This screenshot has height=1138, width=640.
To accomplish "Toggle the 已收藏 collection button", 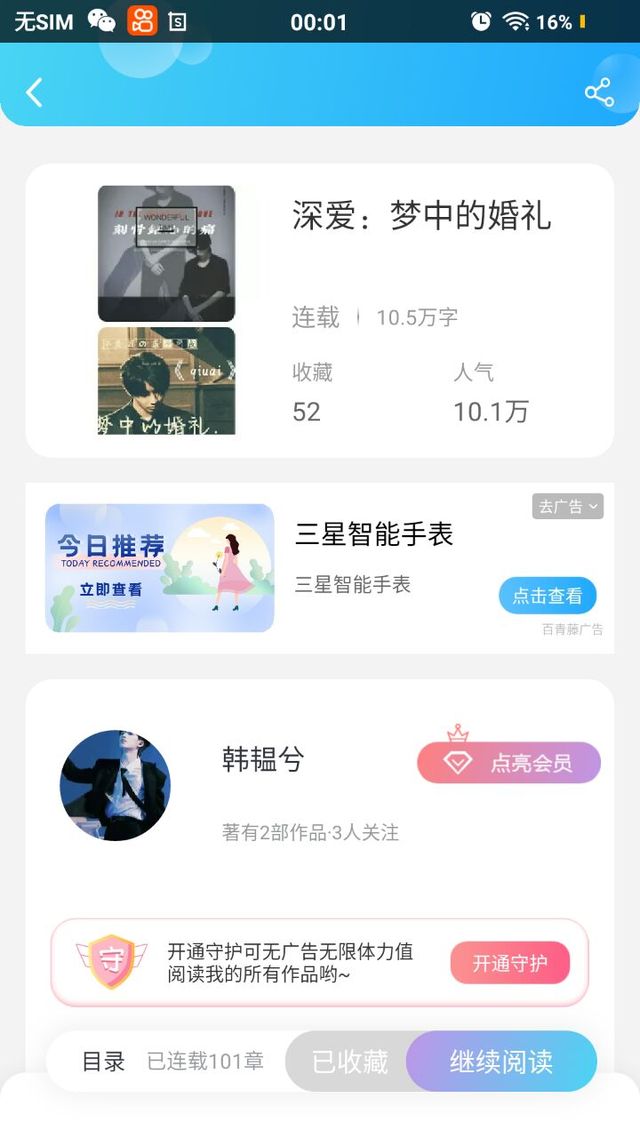I will pyautogui.click(x=348, y=1061).
